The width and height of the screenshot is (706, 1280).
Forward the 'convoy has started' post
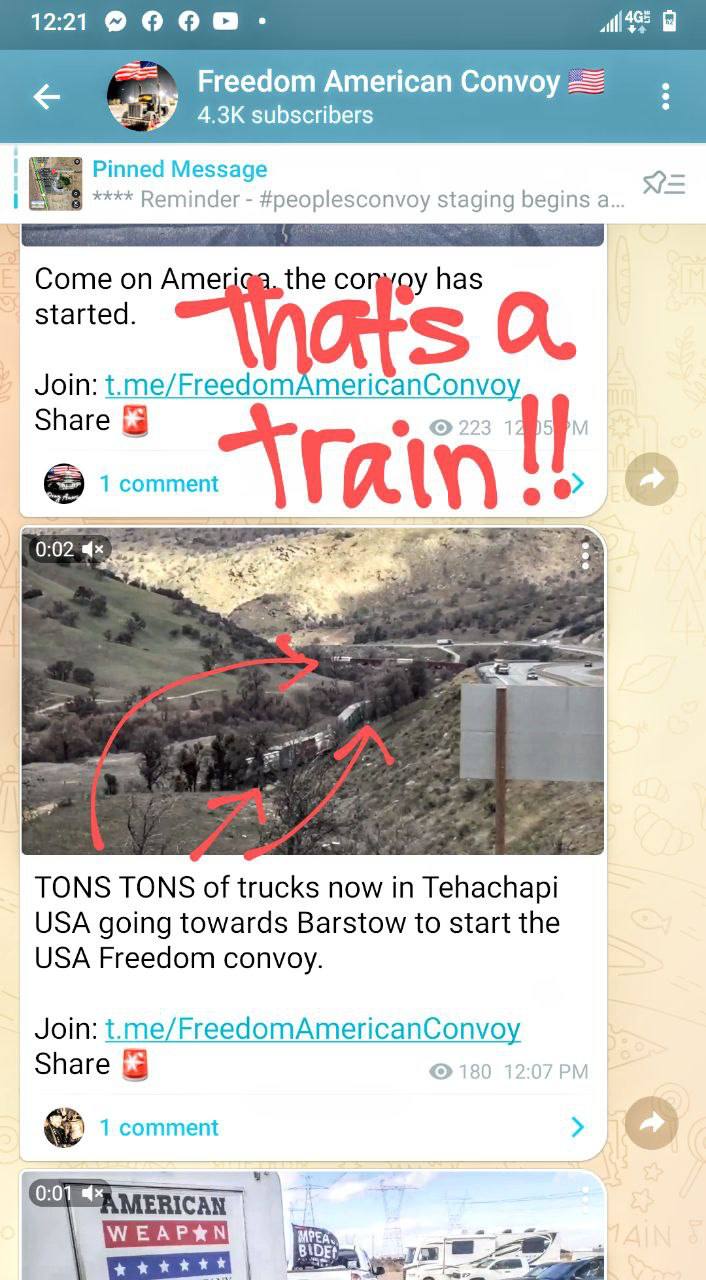[651, 480]
